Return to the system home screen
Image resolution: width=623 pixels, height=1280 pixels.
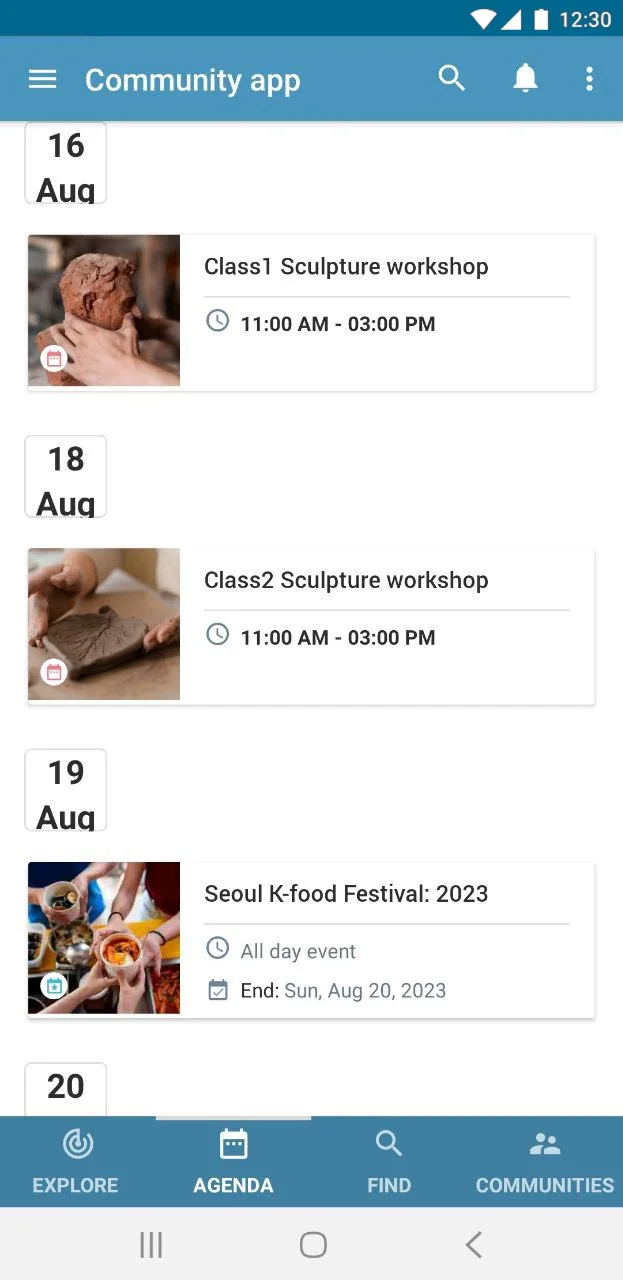pos(313,1245)
